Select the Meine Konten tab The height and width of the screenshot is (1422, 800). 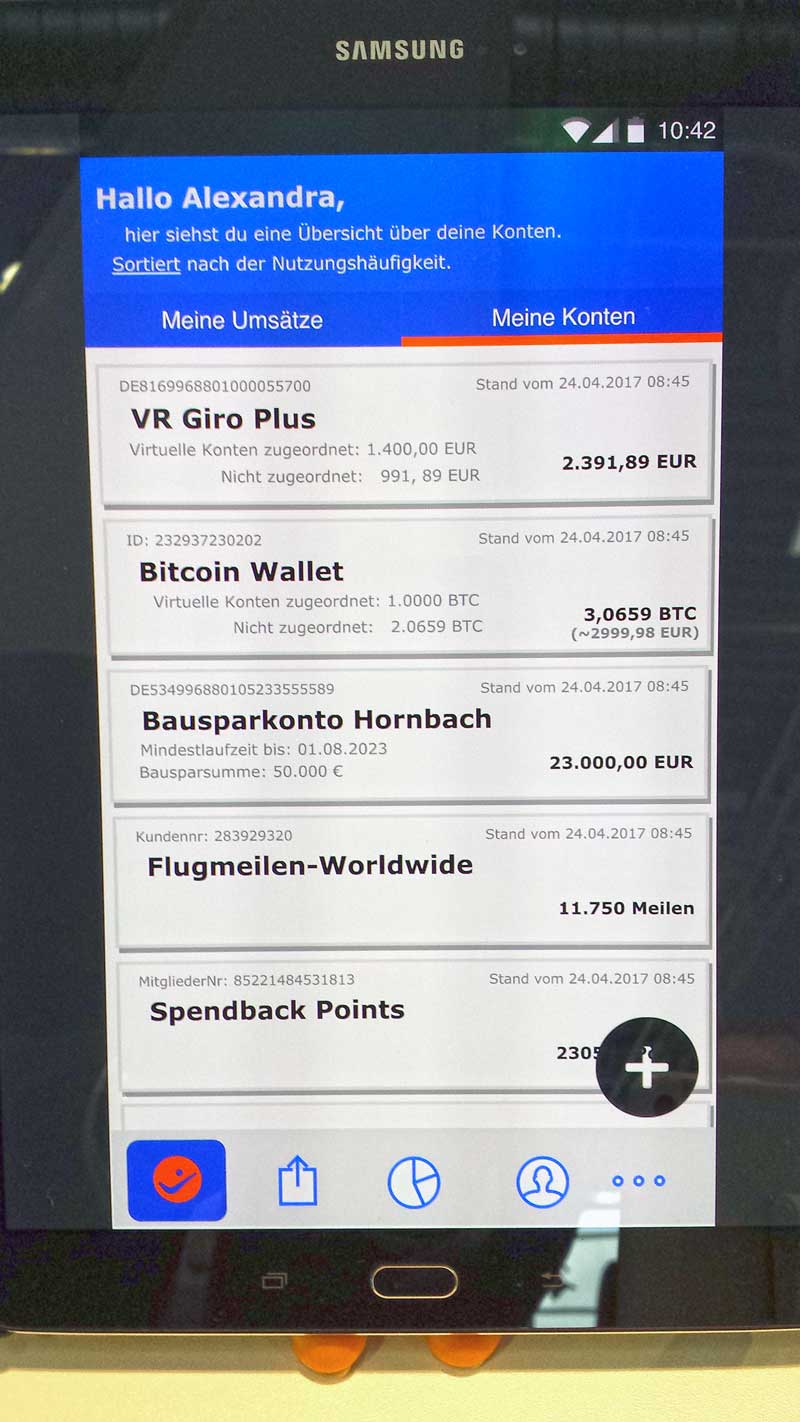[563, 317]
